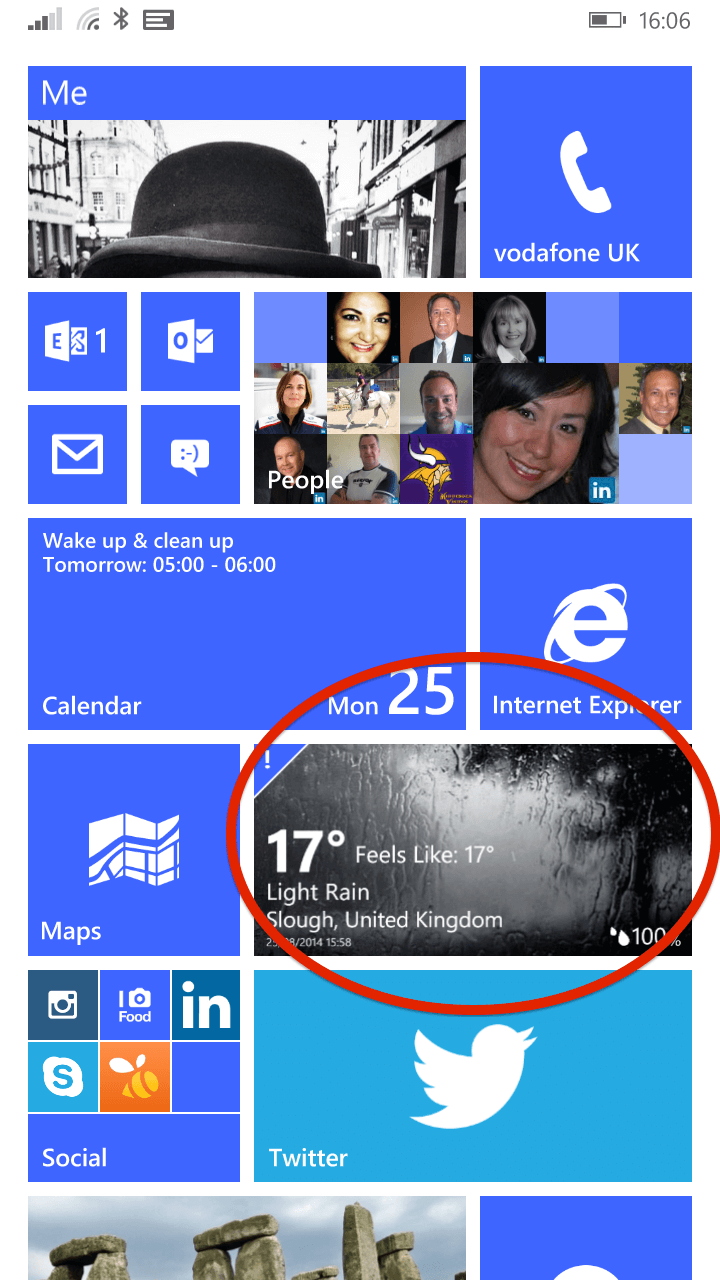Screen dimensions: 720x1280
Task: Open the Twitter tile
Action: [x=473, y=1076]
